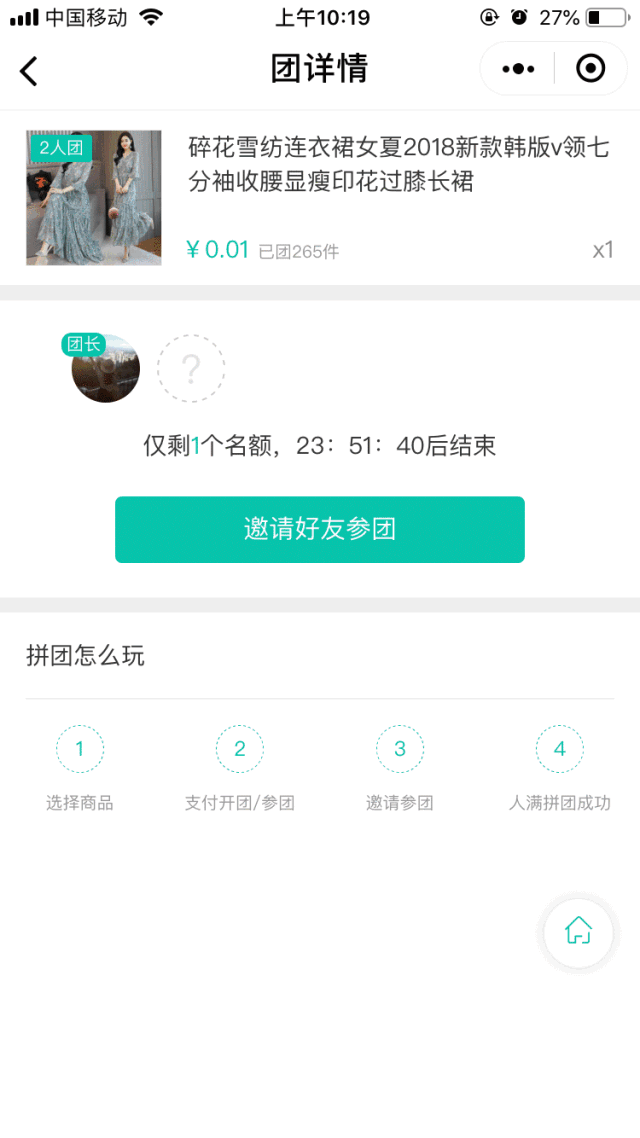Tap the empty member slot placeholder
640x1138 pixels.
tap(191, 369)
